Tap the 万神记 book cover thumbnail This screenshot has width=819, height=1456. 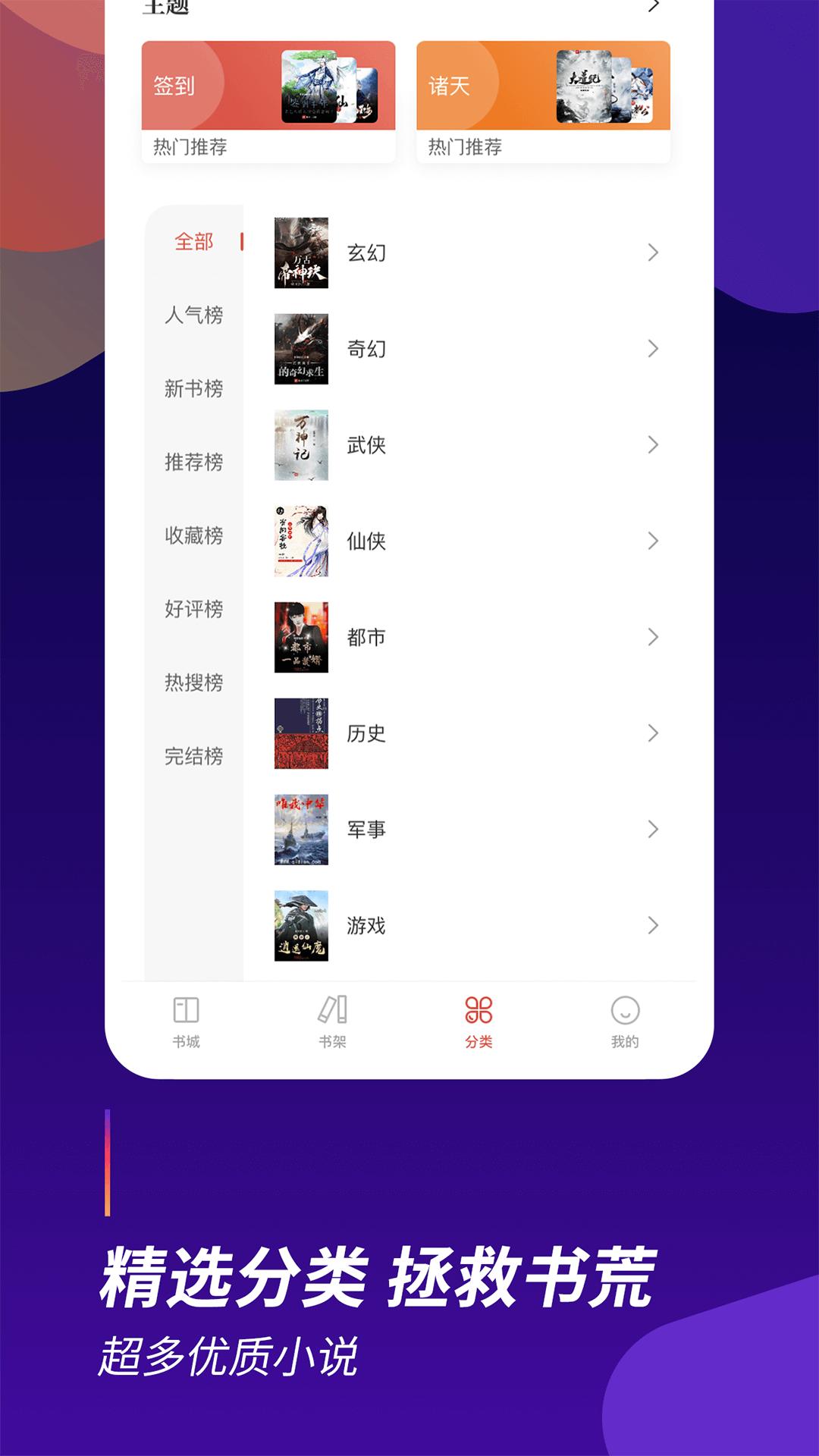tap(300, 446)
